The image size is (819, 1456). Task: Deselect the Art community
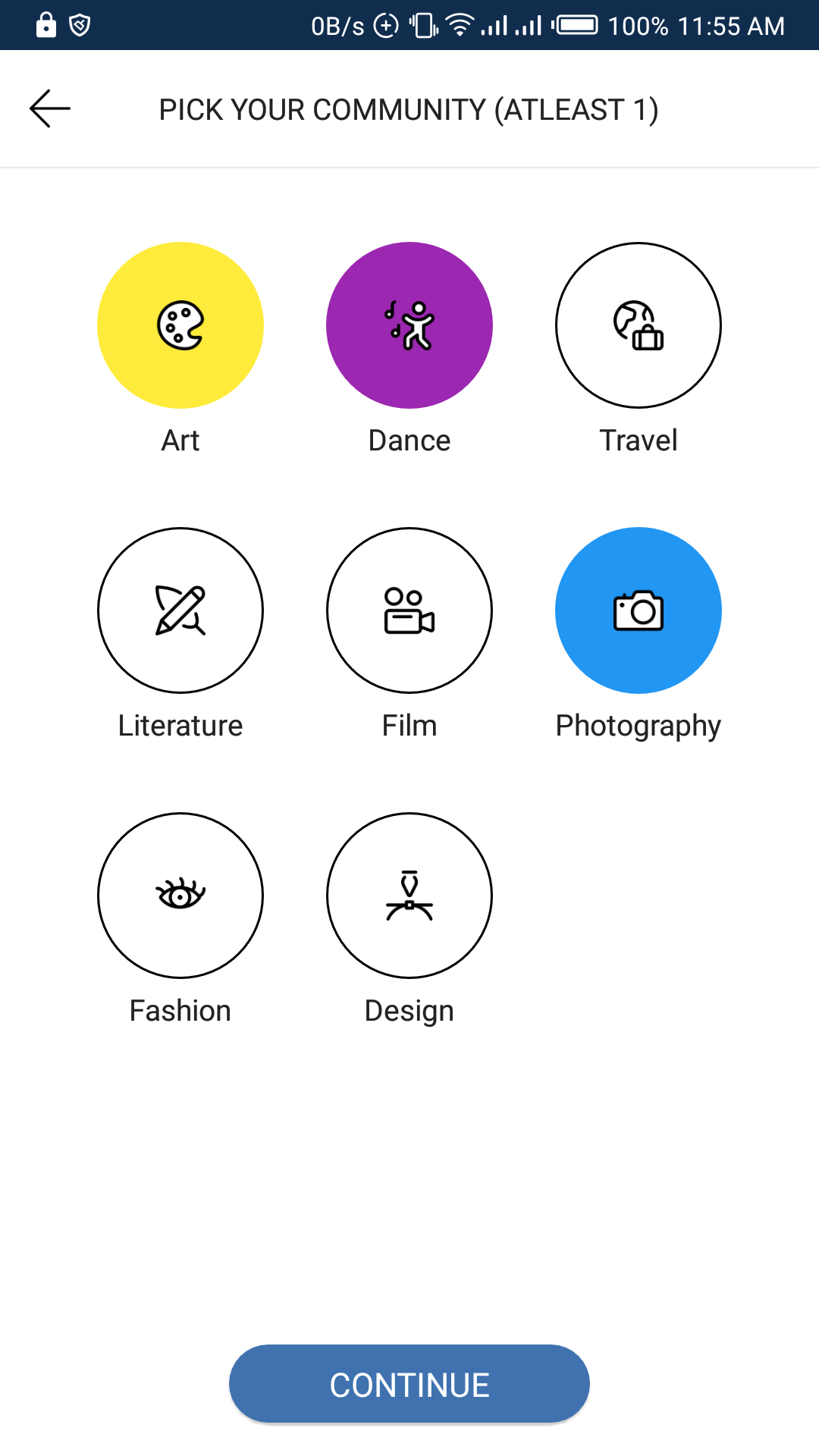tap(180, 325)
